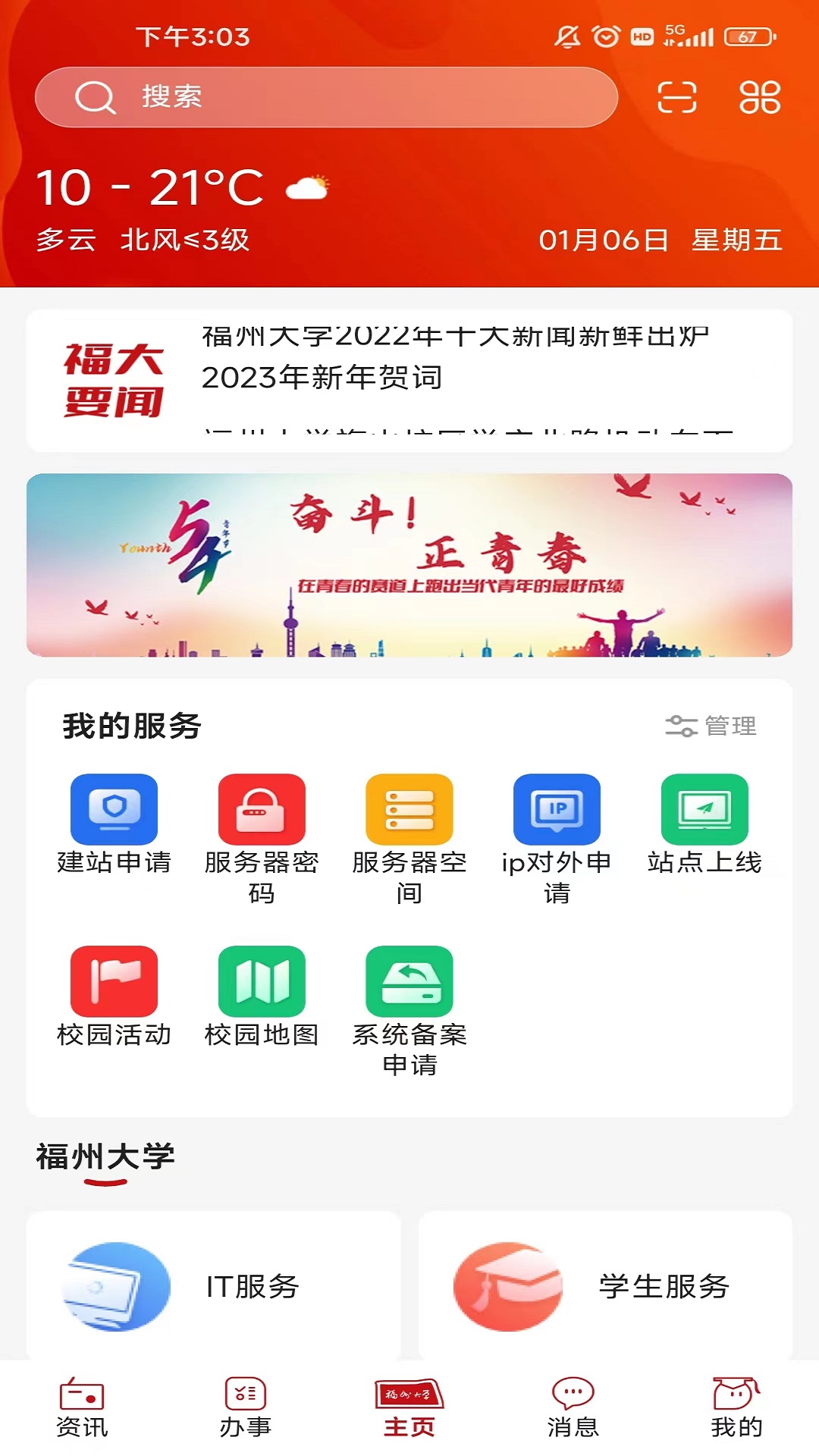Open the 搜索 search bar
The height and width of the screenshot is (1456, 819).
coord(326,97)
